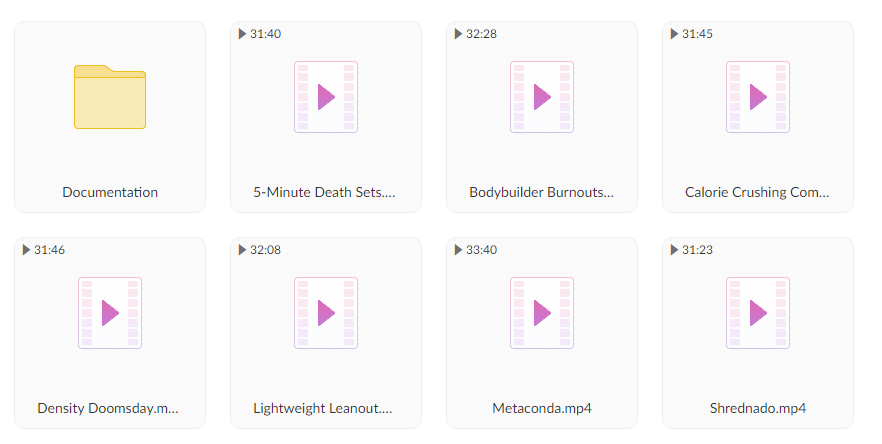Open Density Doomsday video

pos(110,314)
